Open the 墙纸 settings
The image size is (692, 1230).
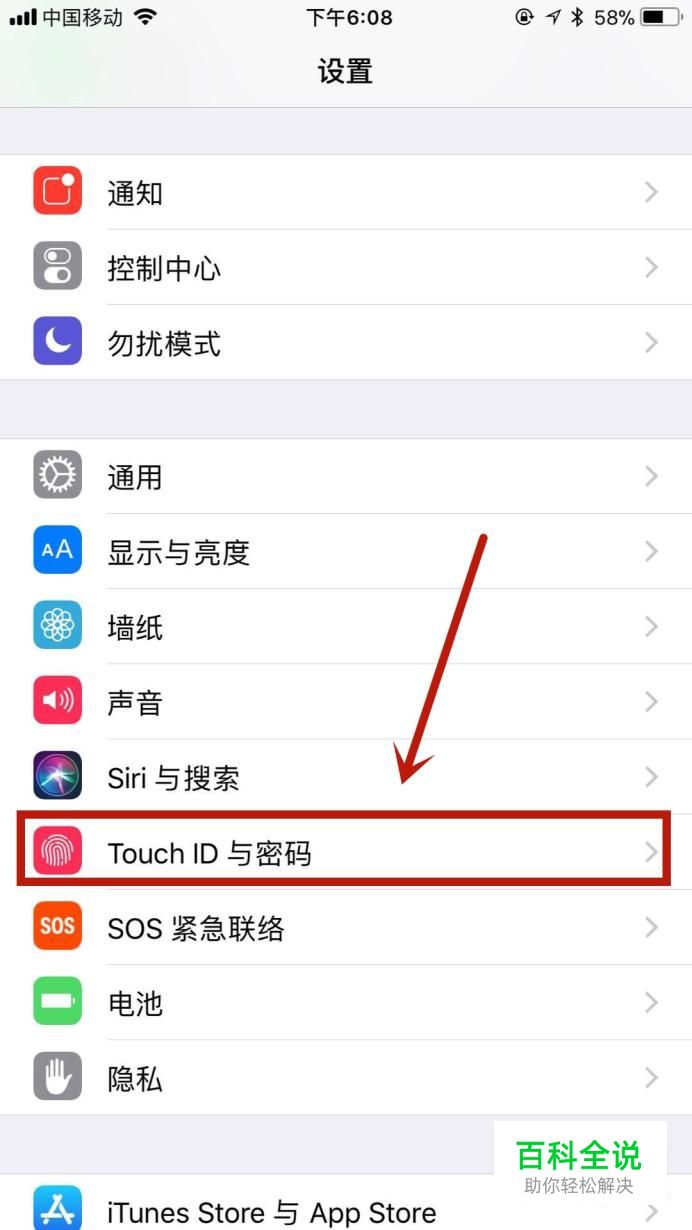[346, 626]
